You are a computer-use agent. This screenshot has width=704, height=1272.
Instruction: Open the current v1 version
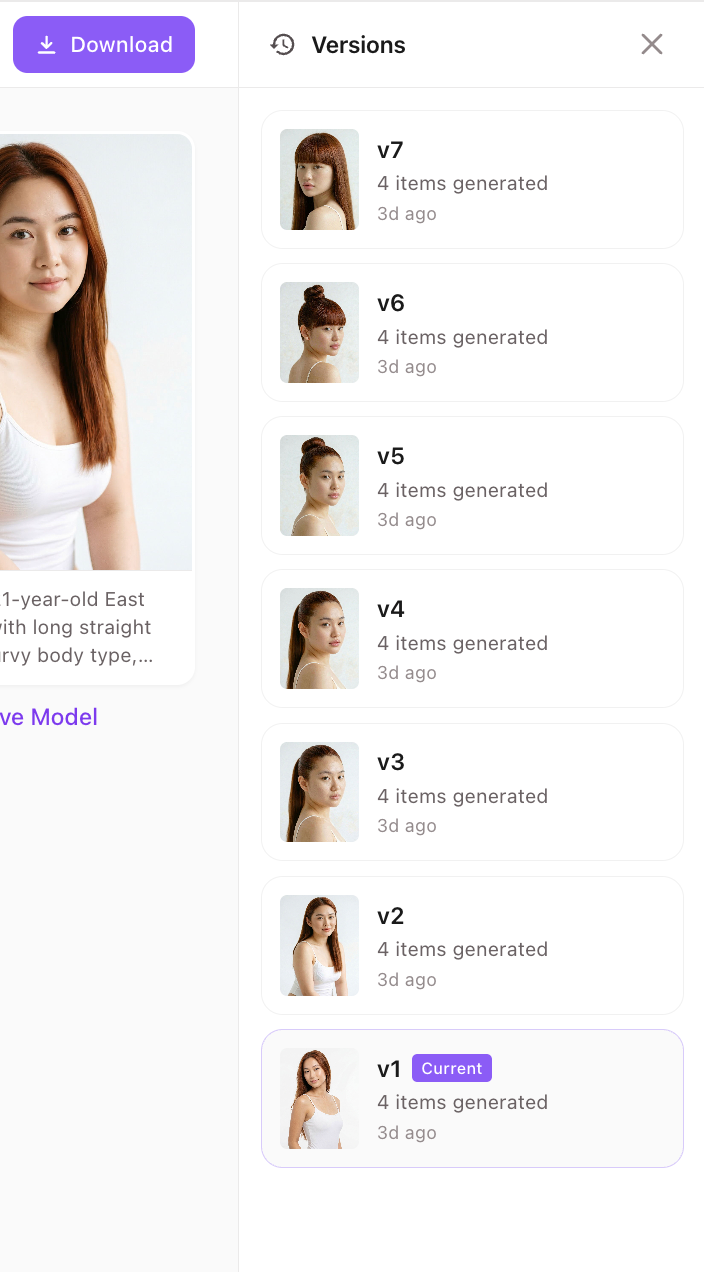[x=472, y=1098]
